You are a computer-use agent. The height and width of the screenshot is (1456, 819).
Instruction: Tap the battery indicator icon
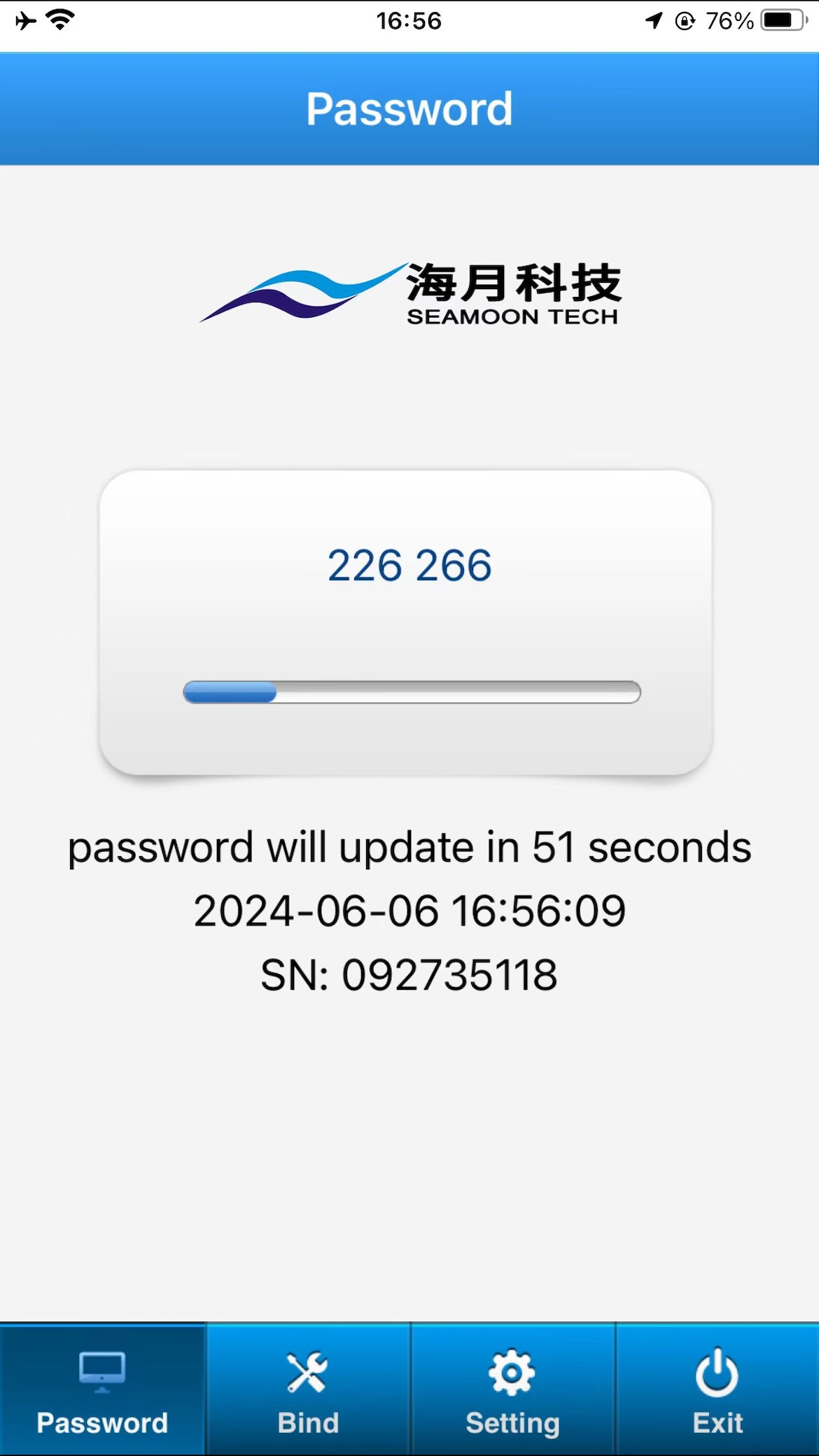coord(780,21)
